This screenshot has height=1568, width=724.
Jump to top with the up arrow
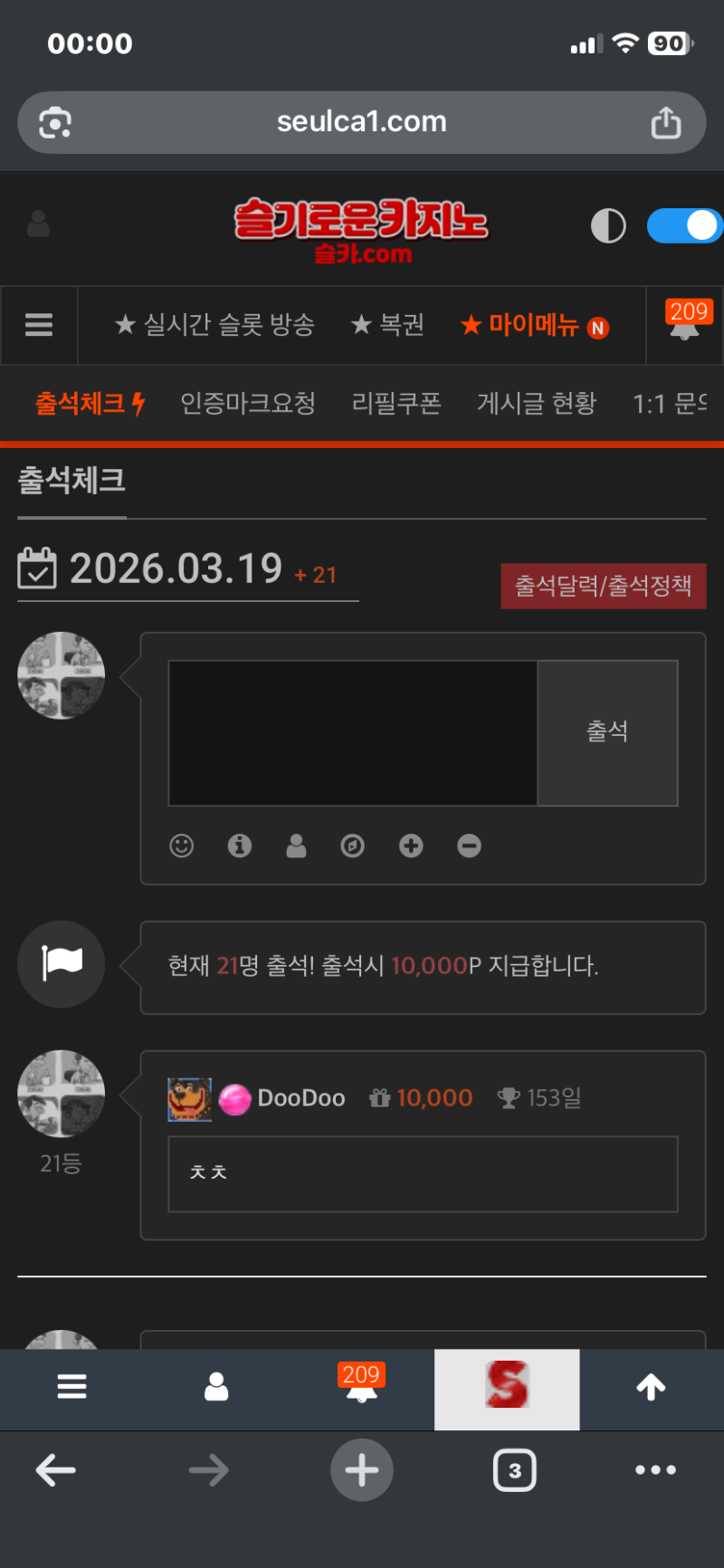(x=651, y=1387)
